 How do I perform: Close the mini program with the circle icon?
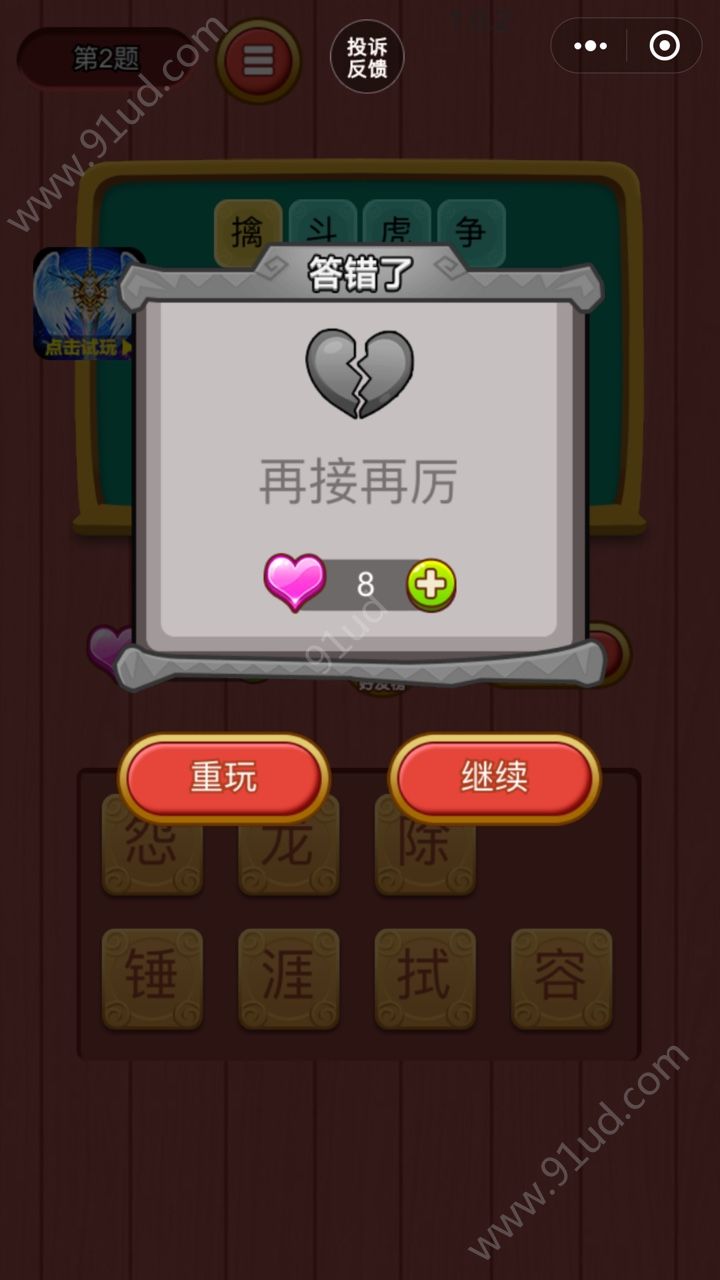pyautogui.click(x=664, y=45)
